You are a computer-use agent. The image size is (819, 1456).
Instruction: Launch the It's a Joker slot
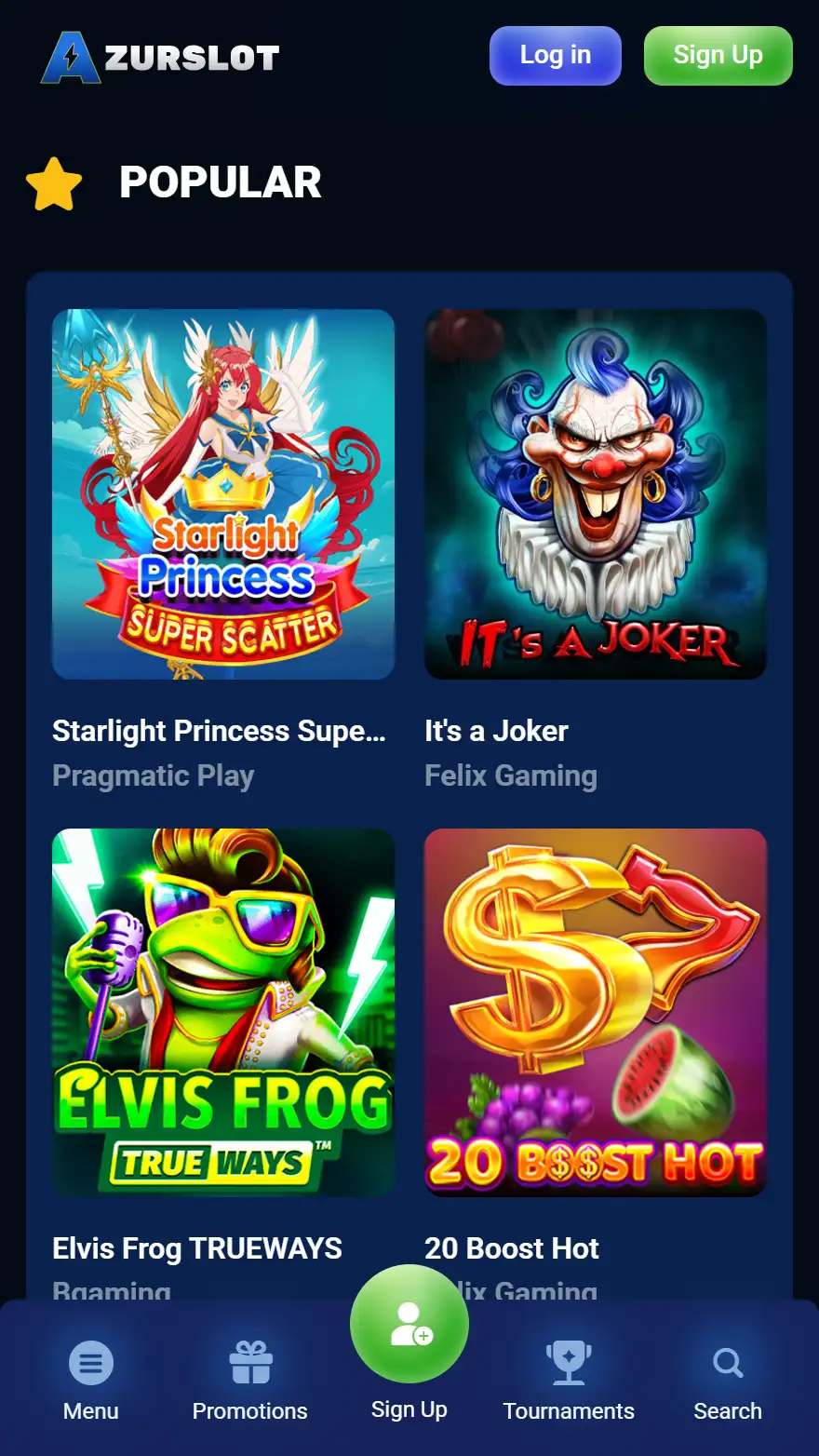[x=595, y=493]
